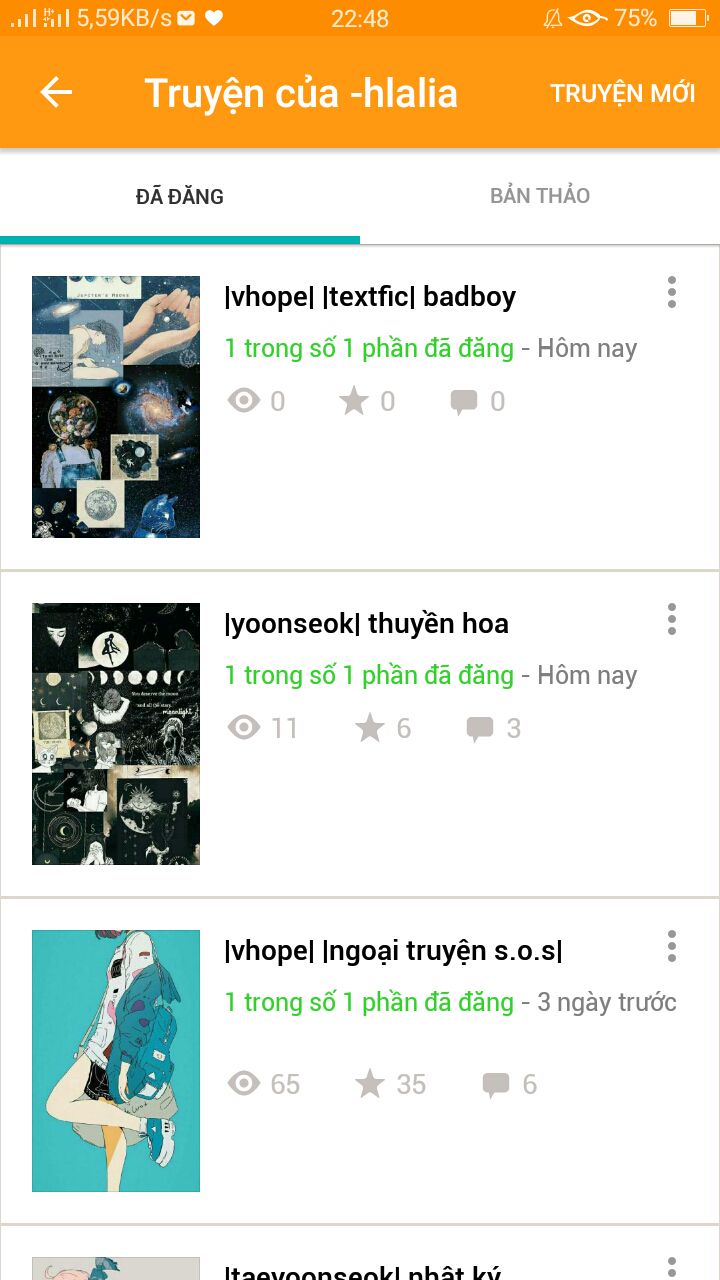Open story |vhope| |ngoại truyện s.o.s|
Screen dimensions: 720x1280
click(393, 951)
